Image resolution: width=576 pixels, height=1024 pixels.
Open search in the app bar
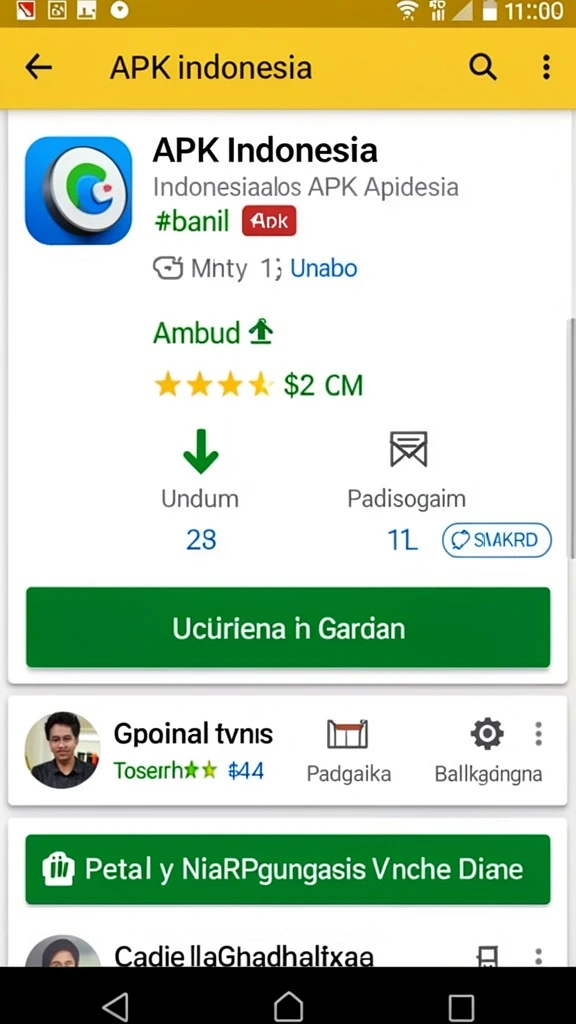coord(483,67)
